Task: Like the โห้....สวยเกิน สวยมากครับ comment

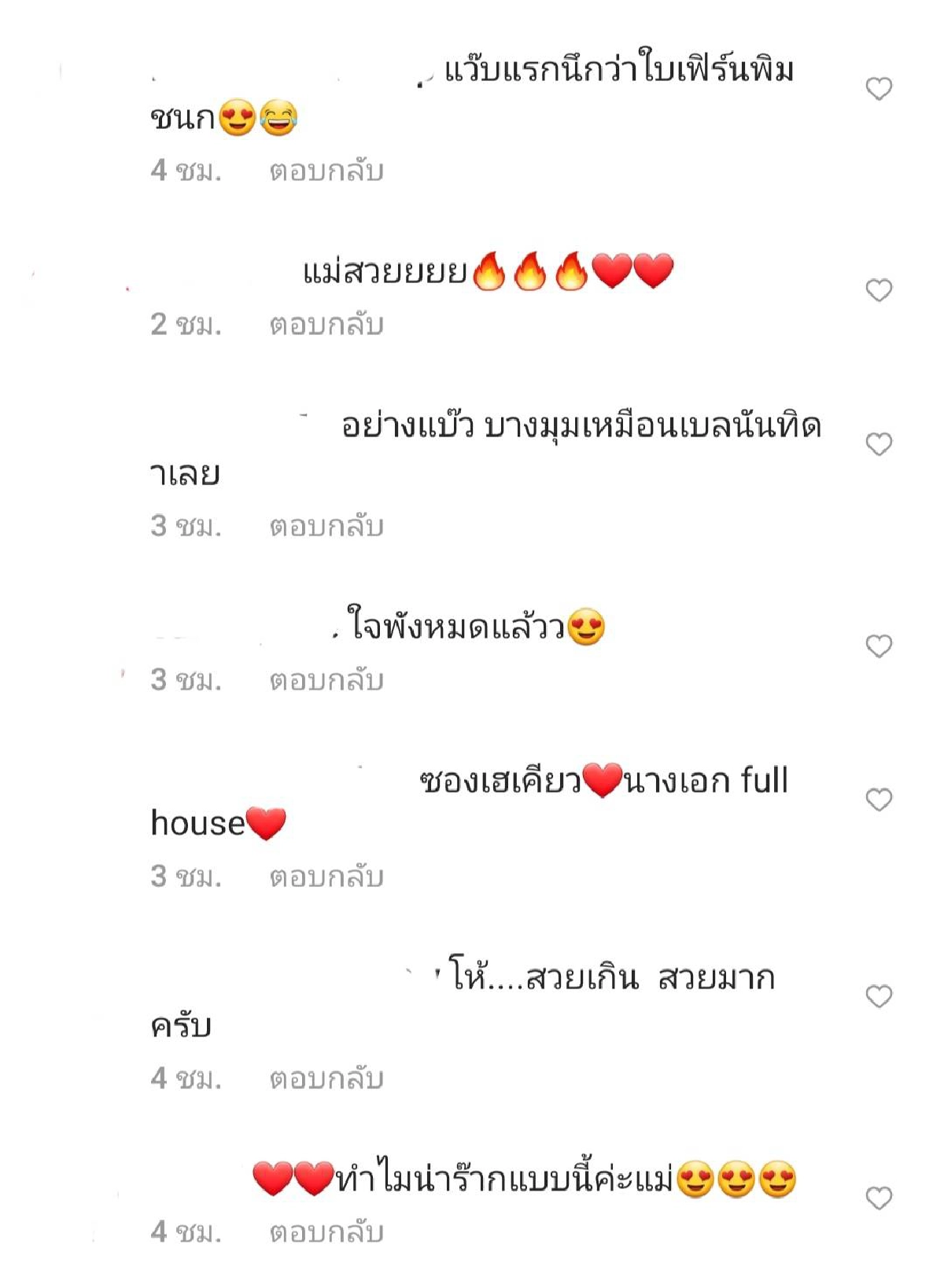Action: (879, 996)
